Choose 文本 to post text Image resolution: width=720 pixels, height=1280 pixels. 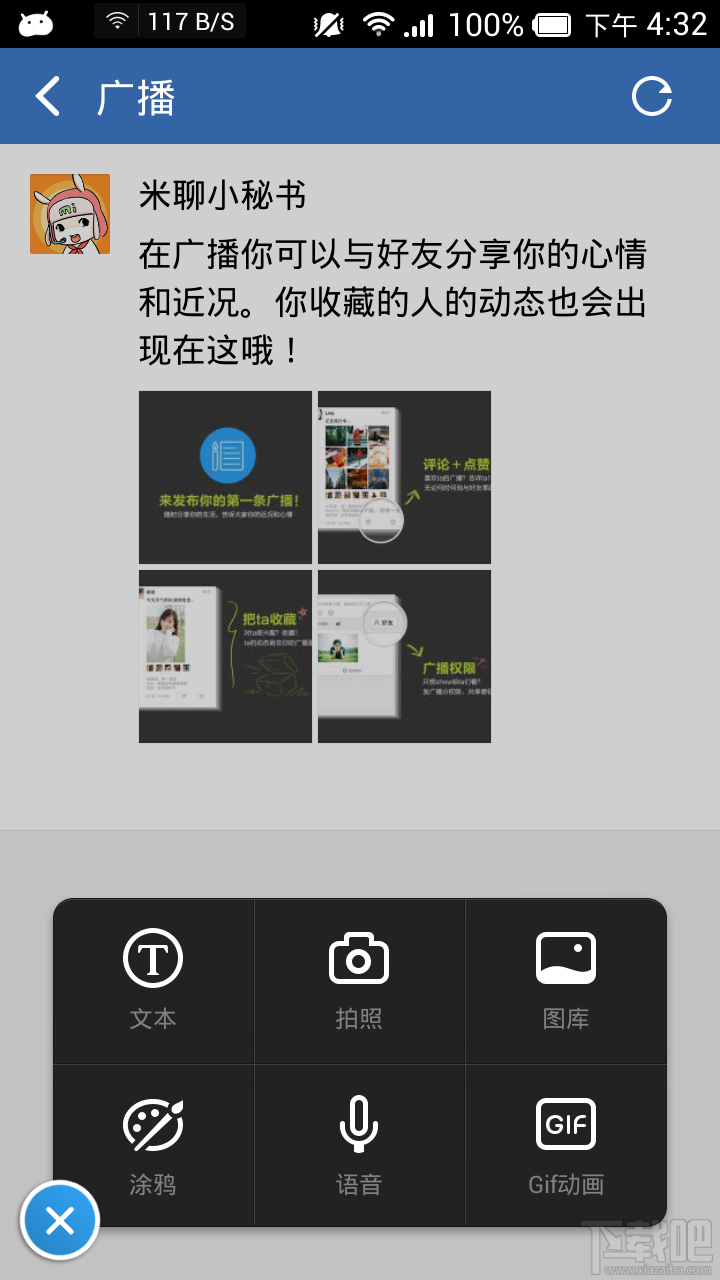153,980
